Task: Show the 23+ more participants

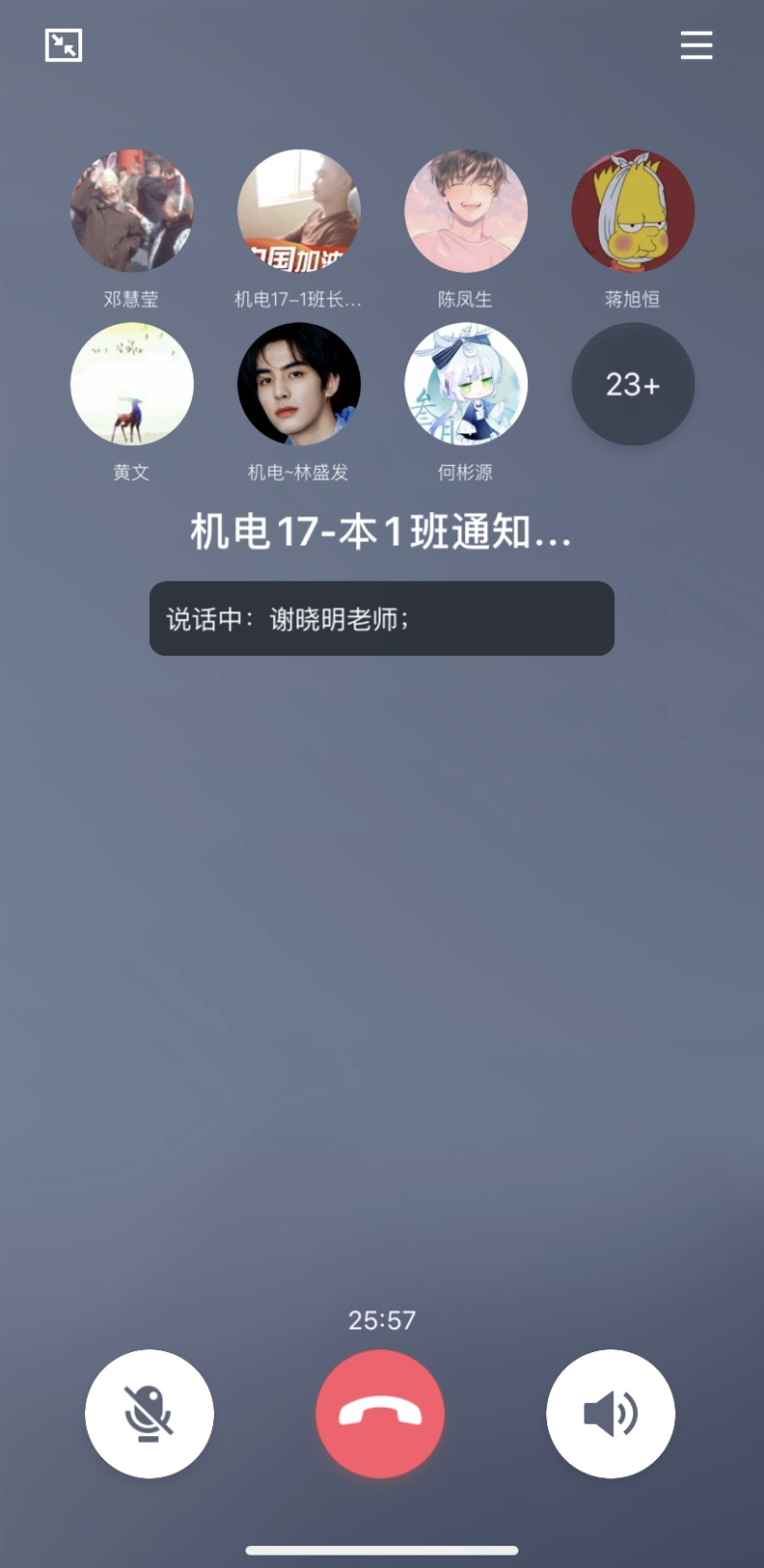Action: (x=632, y=384)
